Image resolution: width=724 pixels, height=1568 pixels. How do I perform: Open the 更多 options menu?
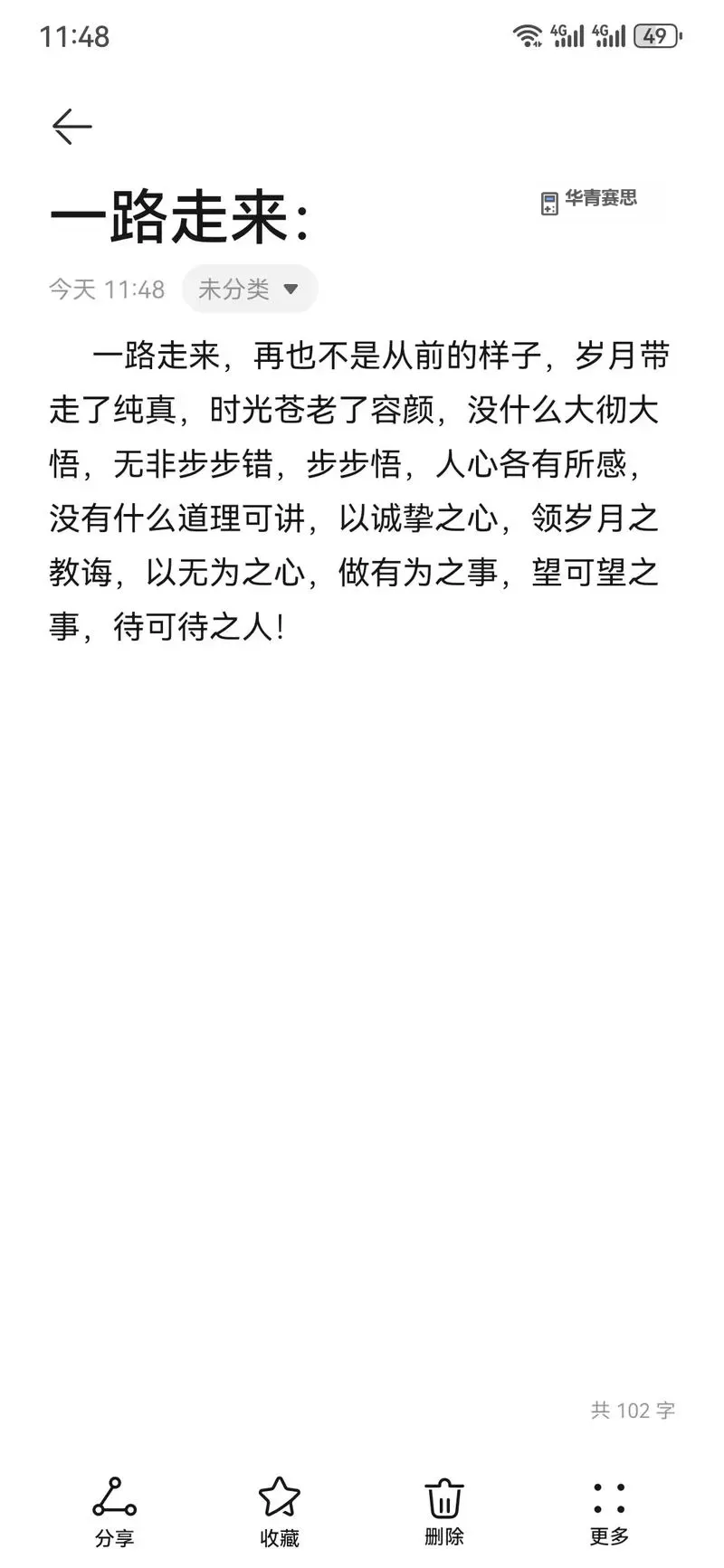(609, 1512)
